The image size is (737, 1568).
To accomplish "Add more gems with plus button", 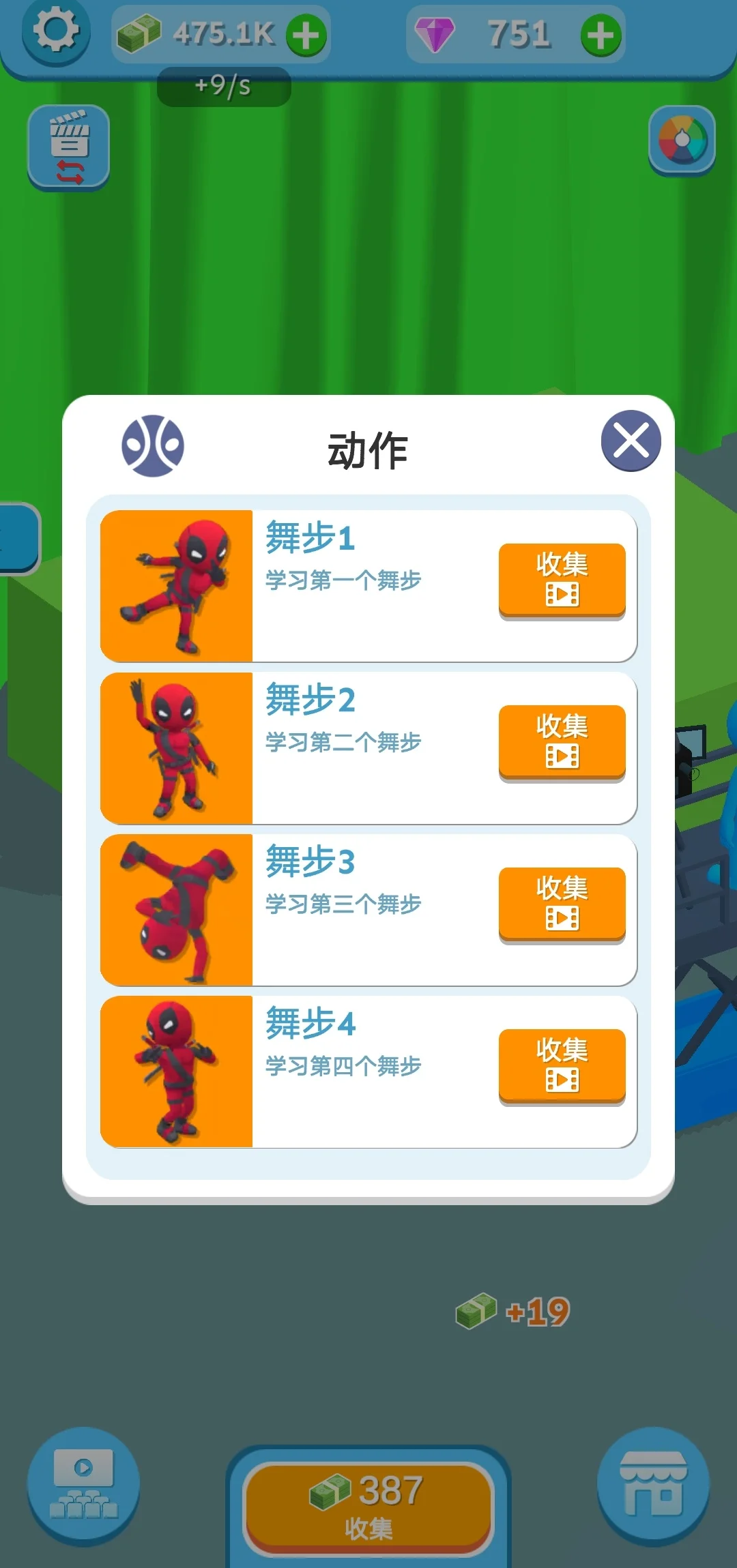I will click(601, 35).
